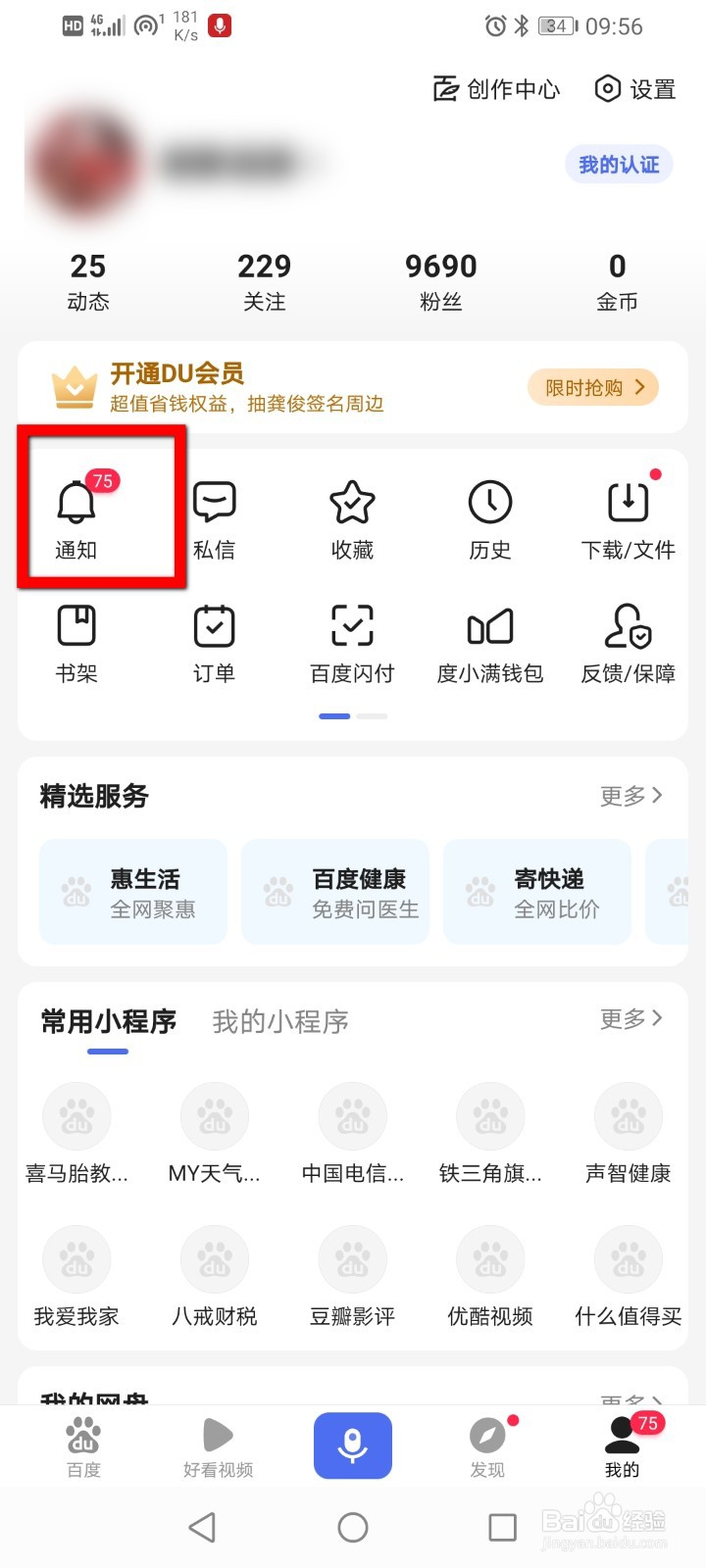Open 反馈/保障 feedback
The width and height of the screenshot is (706, 1568).
pyautogui.click(x=628, y=642)
